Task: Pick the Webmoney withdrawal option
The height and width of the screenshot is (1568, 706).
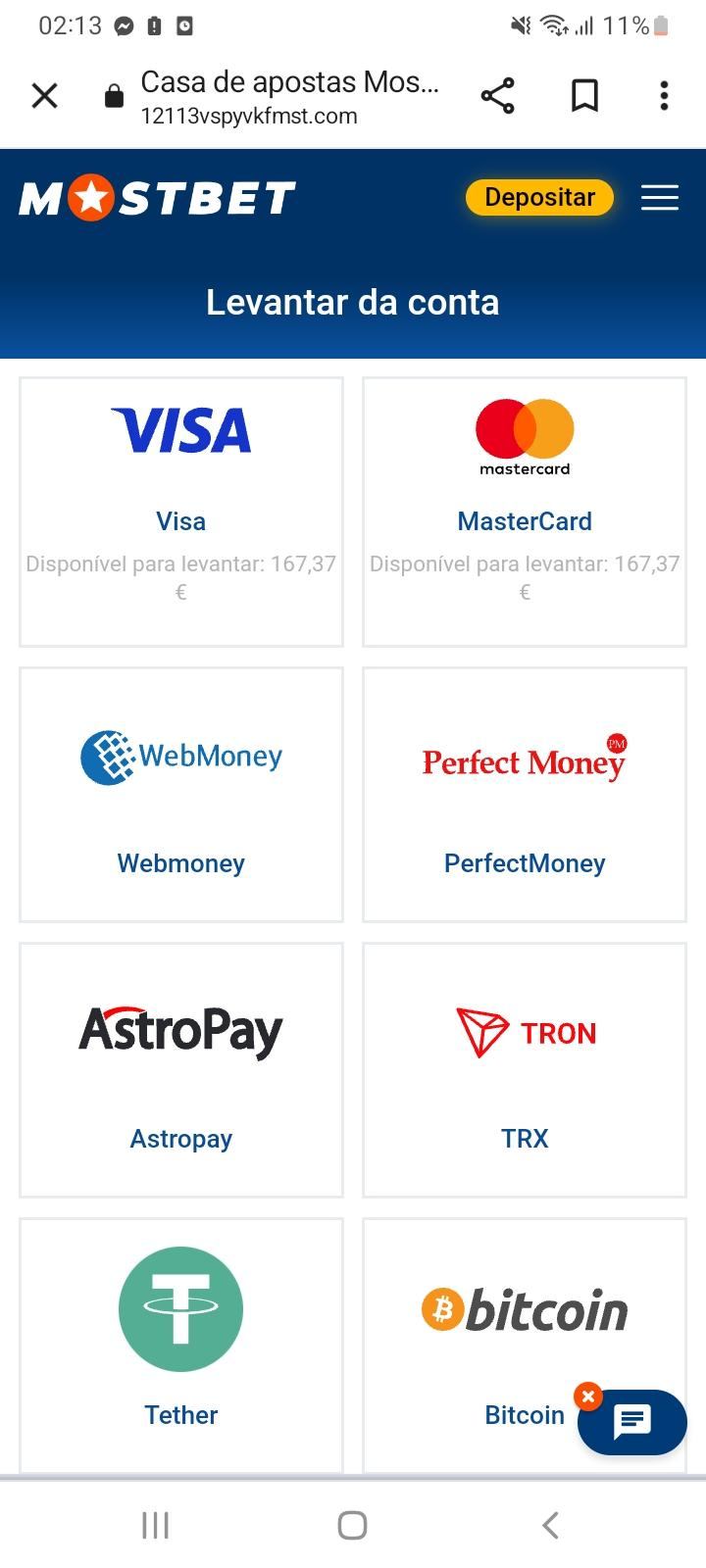Action: point(181,795)
